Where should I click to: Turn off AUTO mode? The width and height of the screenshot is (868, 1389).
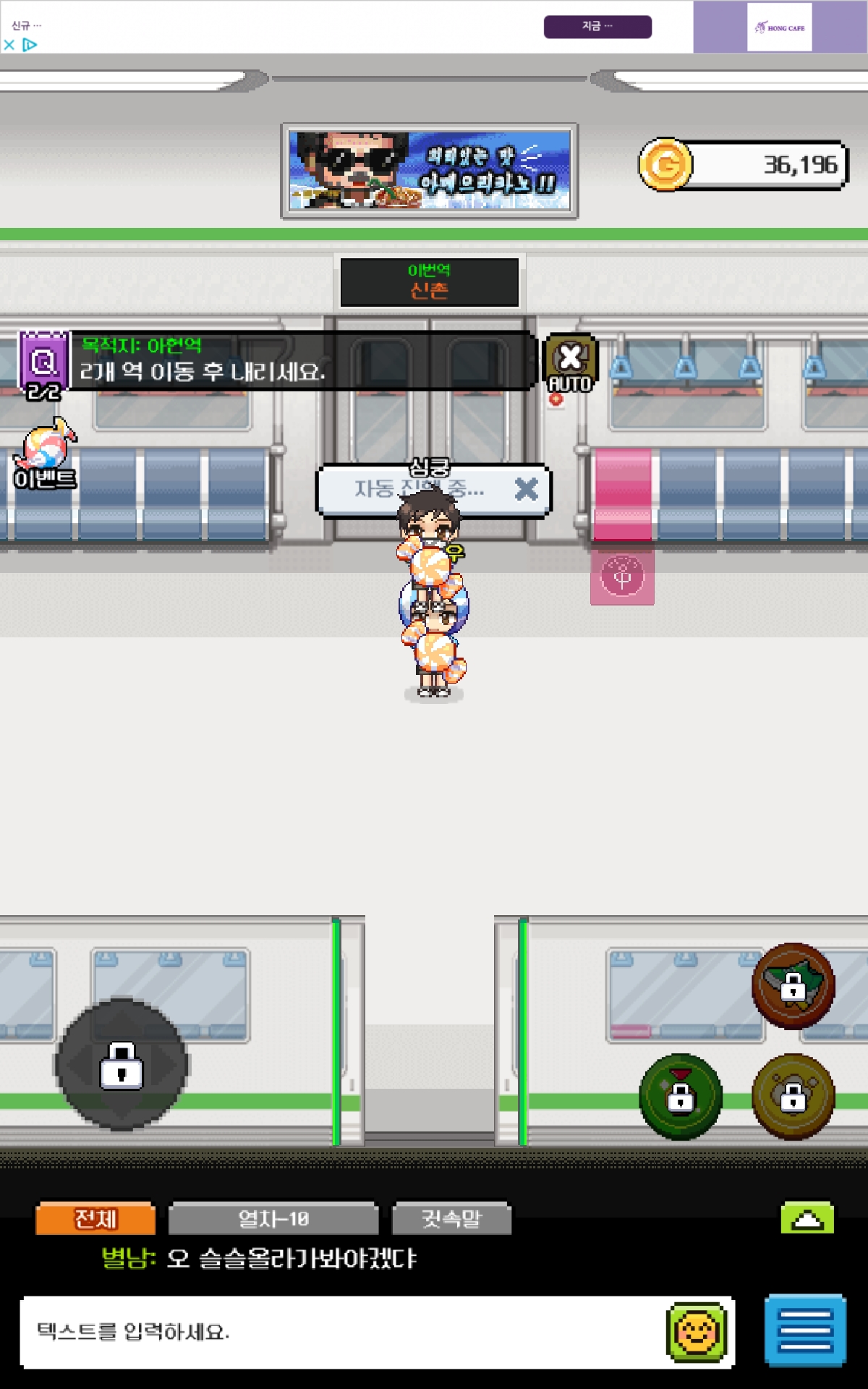pyautogui.click(x=570, y=363)
